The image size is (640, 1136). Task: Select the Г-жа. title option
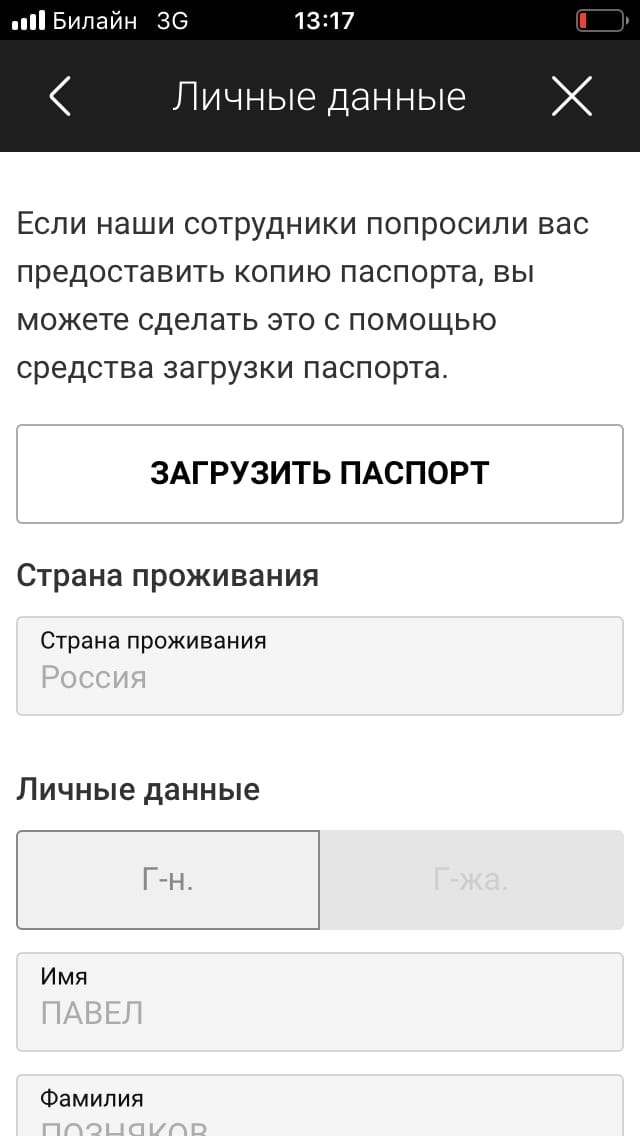[471, 880]
